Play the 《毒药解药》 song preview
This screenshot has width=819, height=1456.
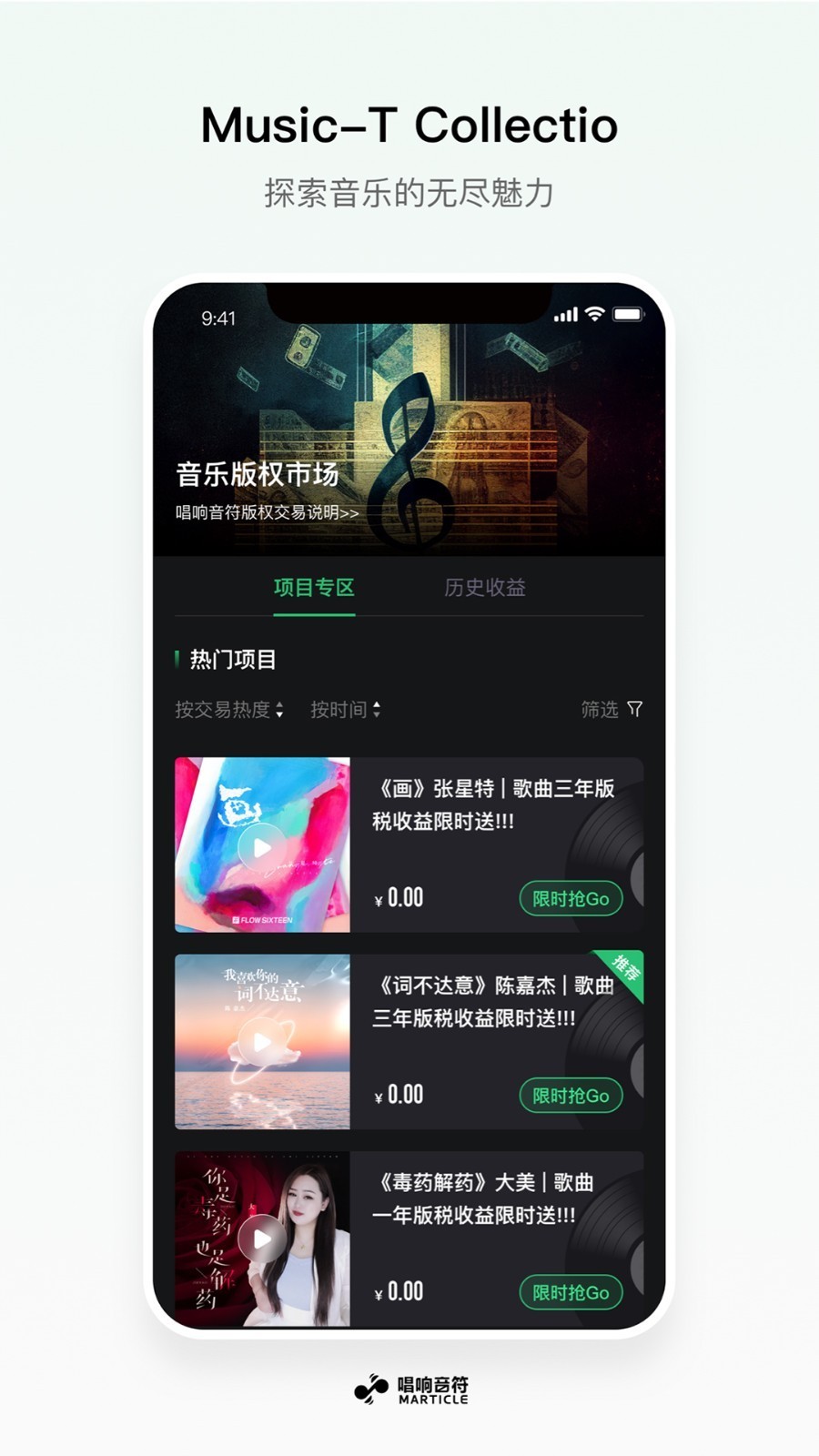click(x=261, y=1236)
